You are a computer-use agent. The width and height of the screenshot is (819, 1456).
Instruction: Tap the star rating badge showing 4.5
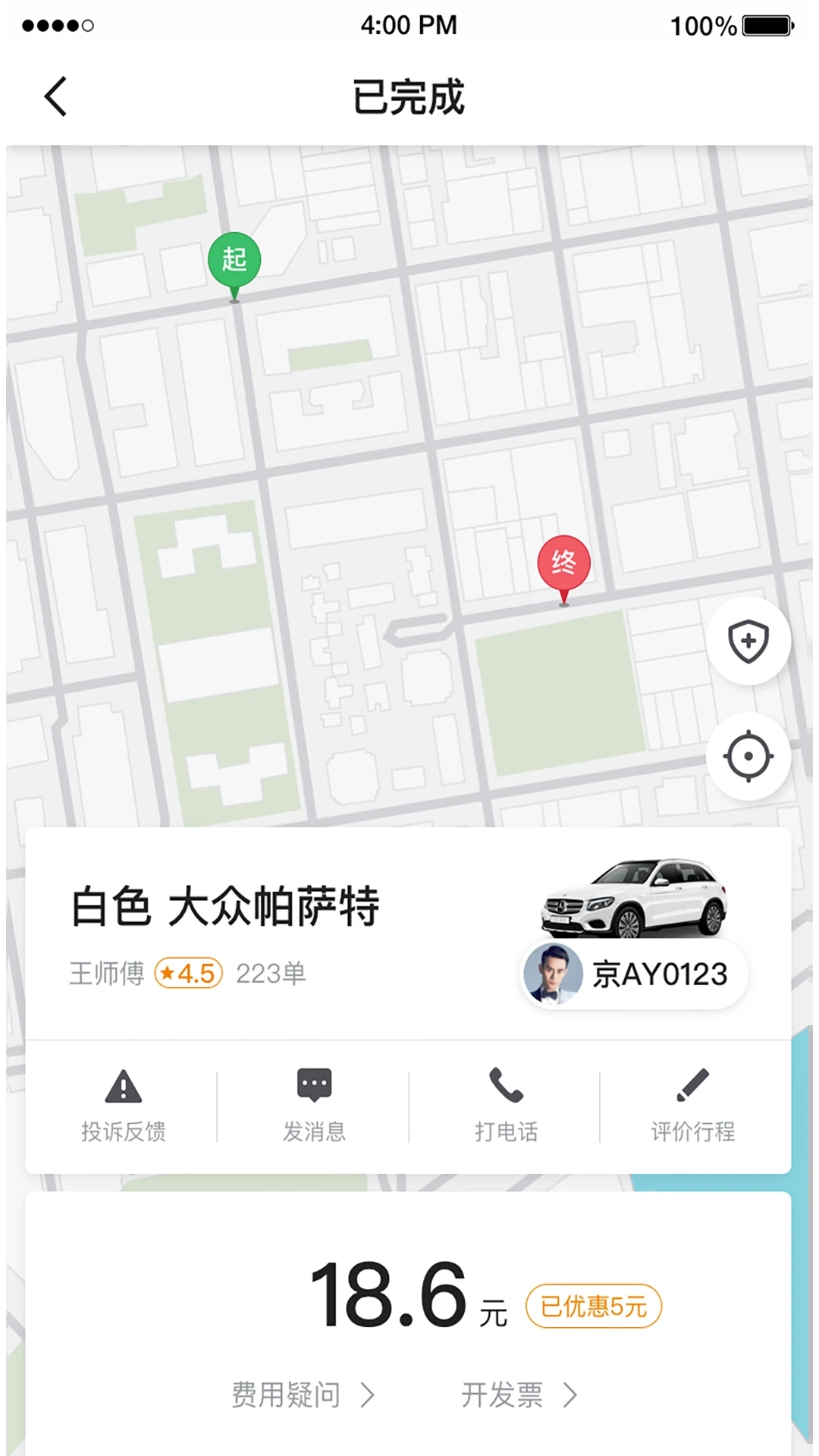pyautogui.click(x=190, y=974)
